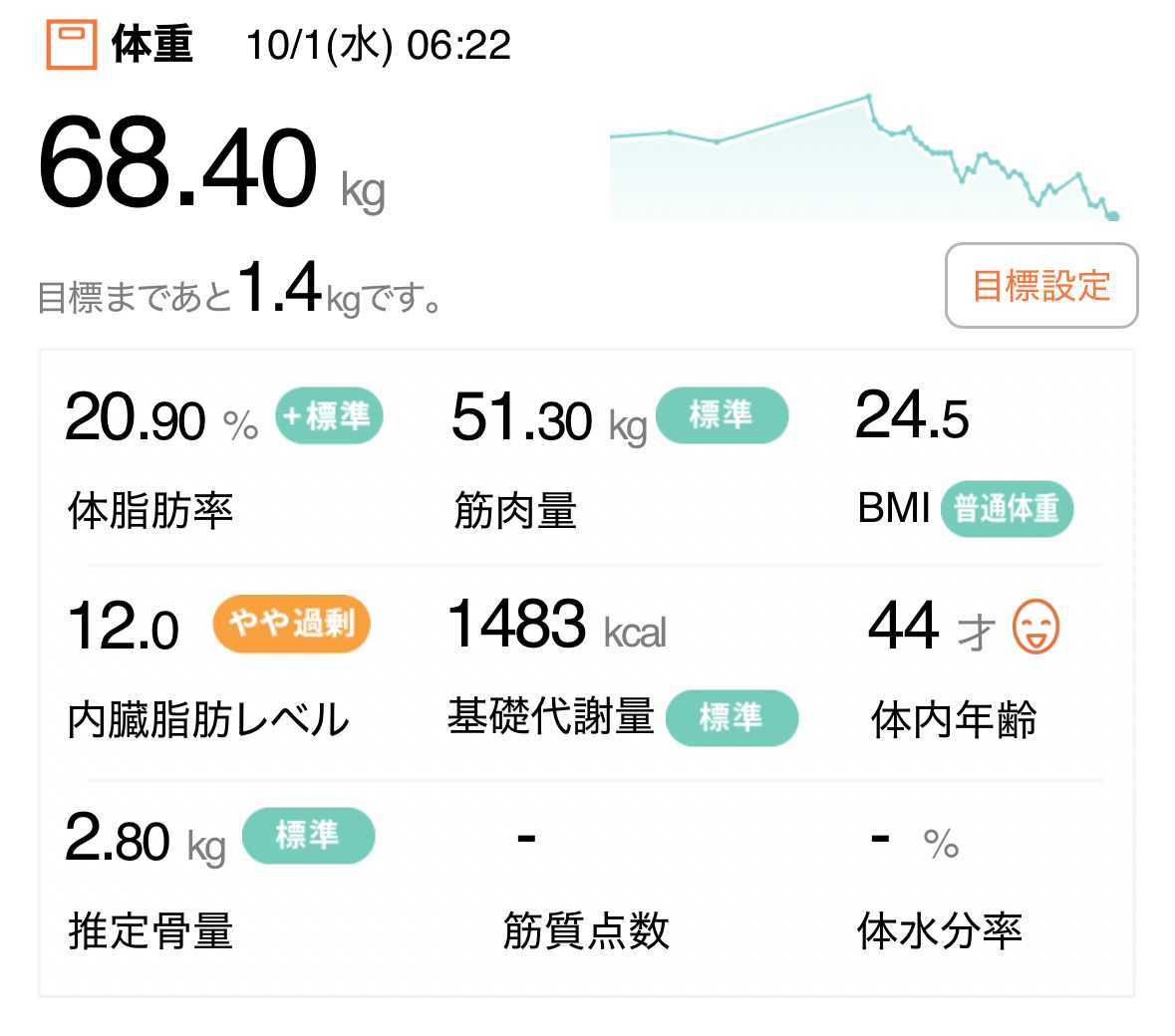Open the weight trend graph

pyautogui.click(x=863, y=159)
